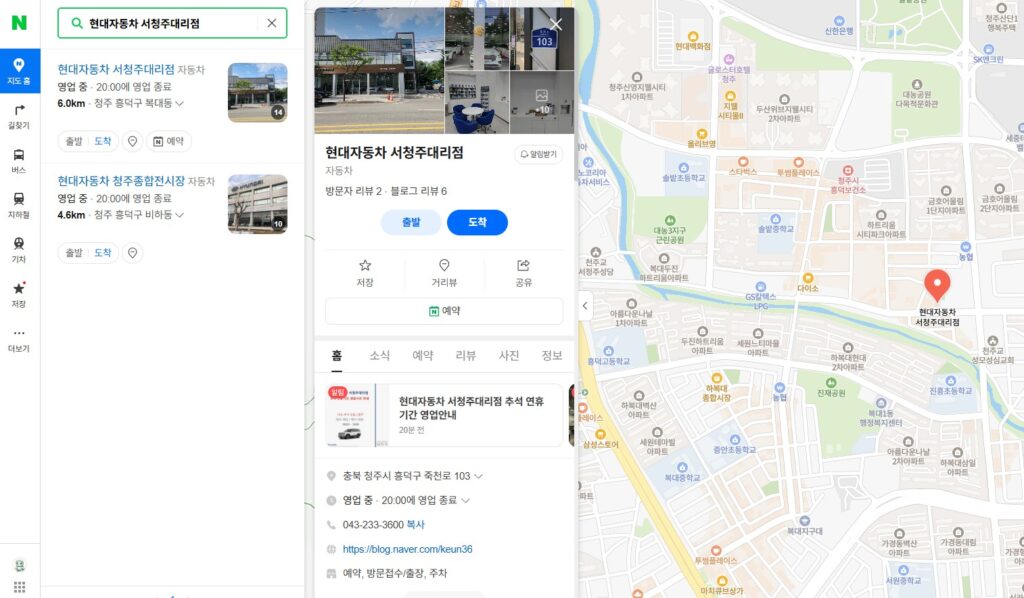Clear the search query text
Screen dimensions: 1024x598
[271, 23]
